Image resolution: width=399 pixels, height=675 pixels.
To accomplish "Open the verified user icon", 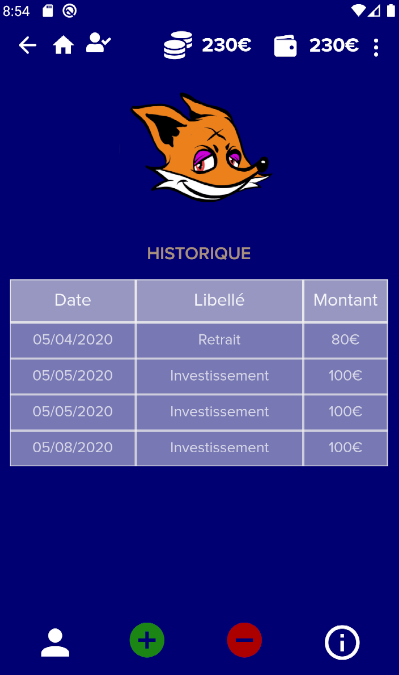I will (x=98, y=43).
